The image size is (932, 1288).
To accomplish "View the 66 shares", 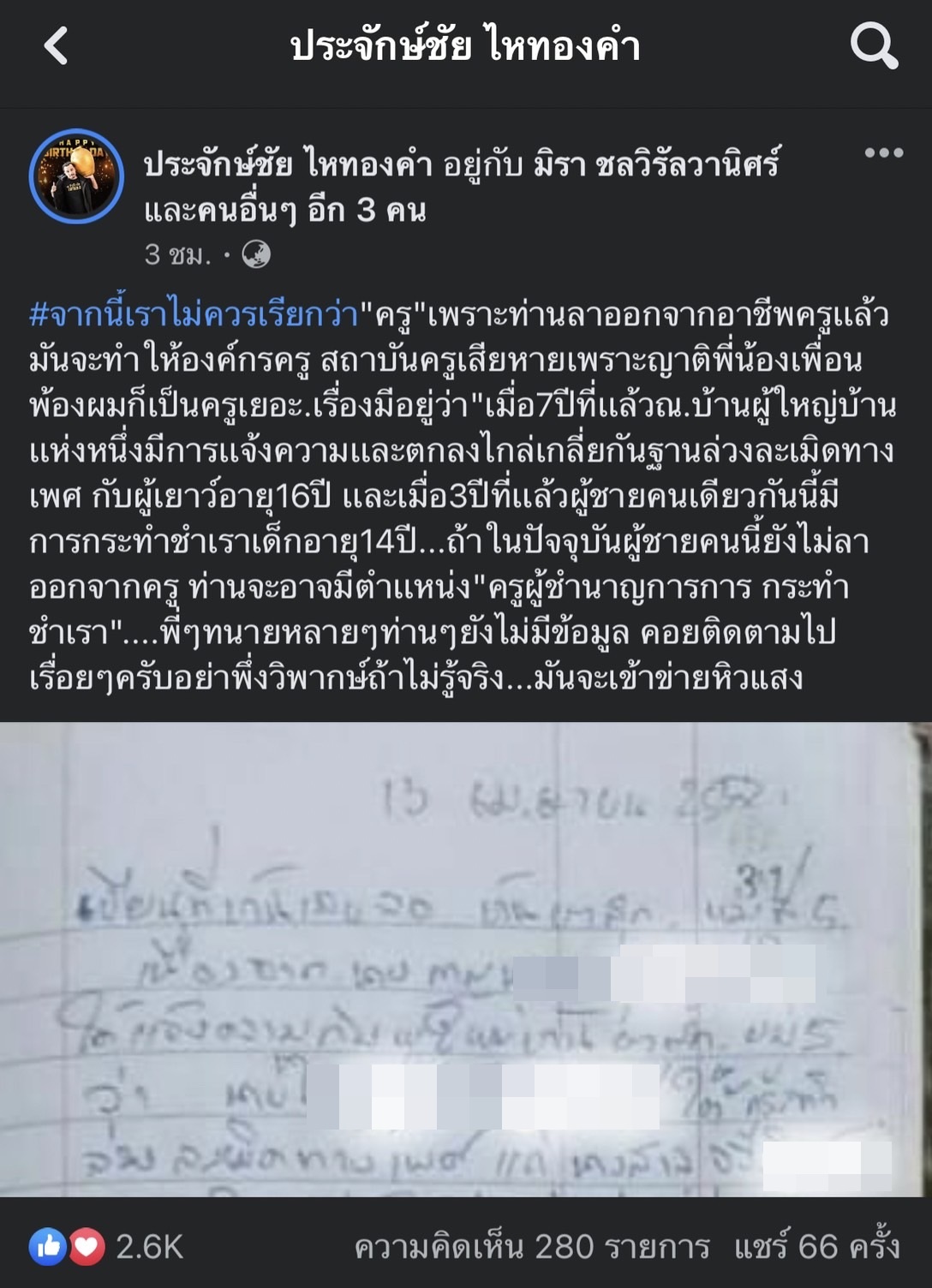I will [x=816, y=1246].
